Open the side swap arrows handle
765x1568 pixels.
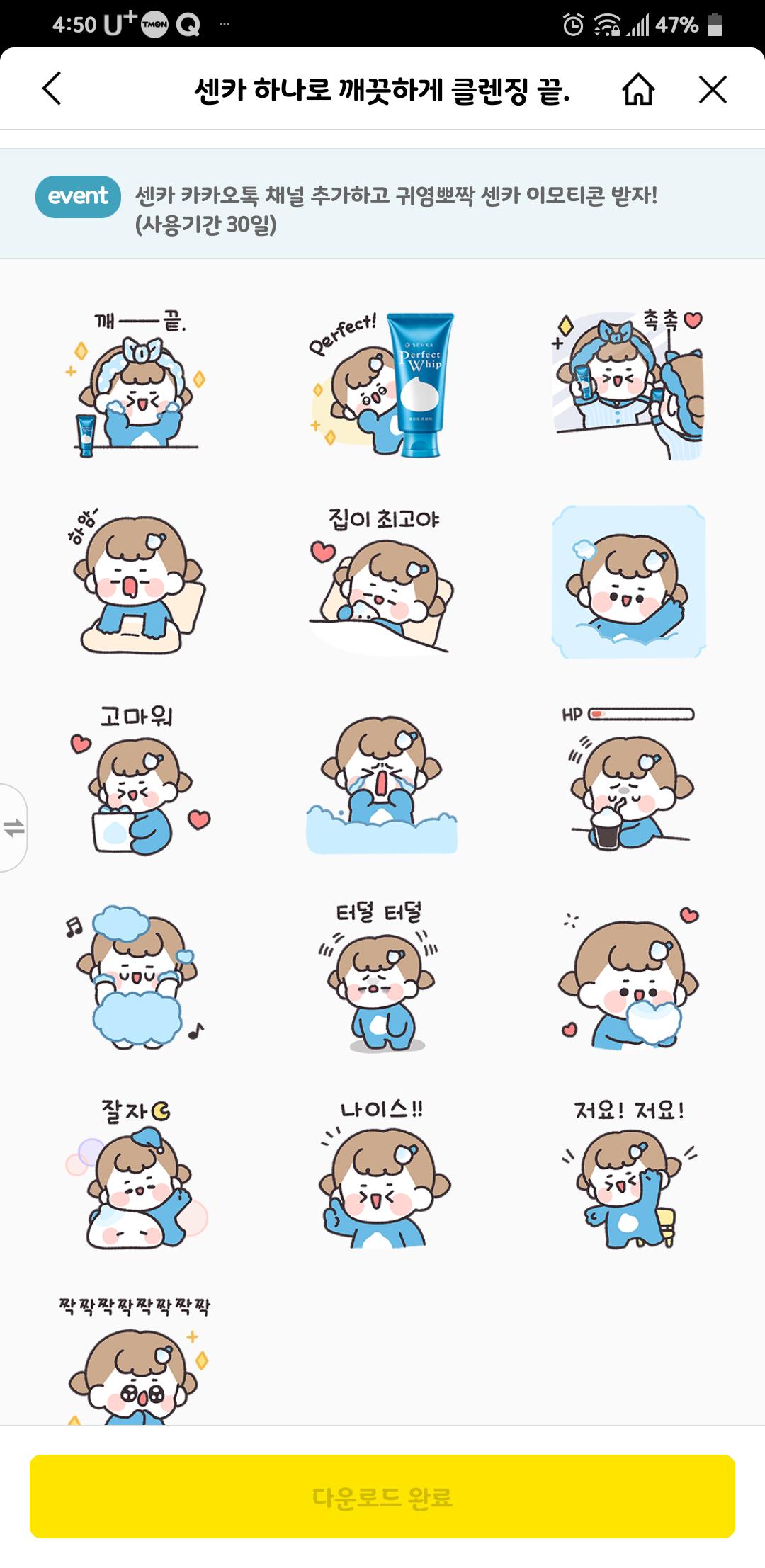pyautogui.click(x=13, y=827)
